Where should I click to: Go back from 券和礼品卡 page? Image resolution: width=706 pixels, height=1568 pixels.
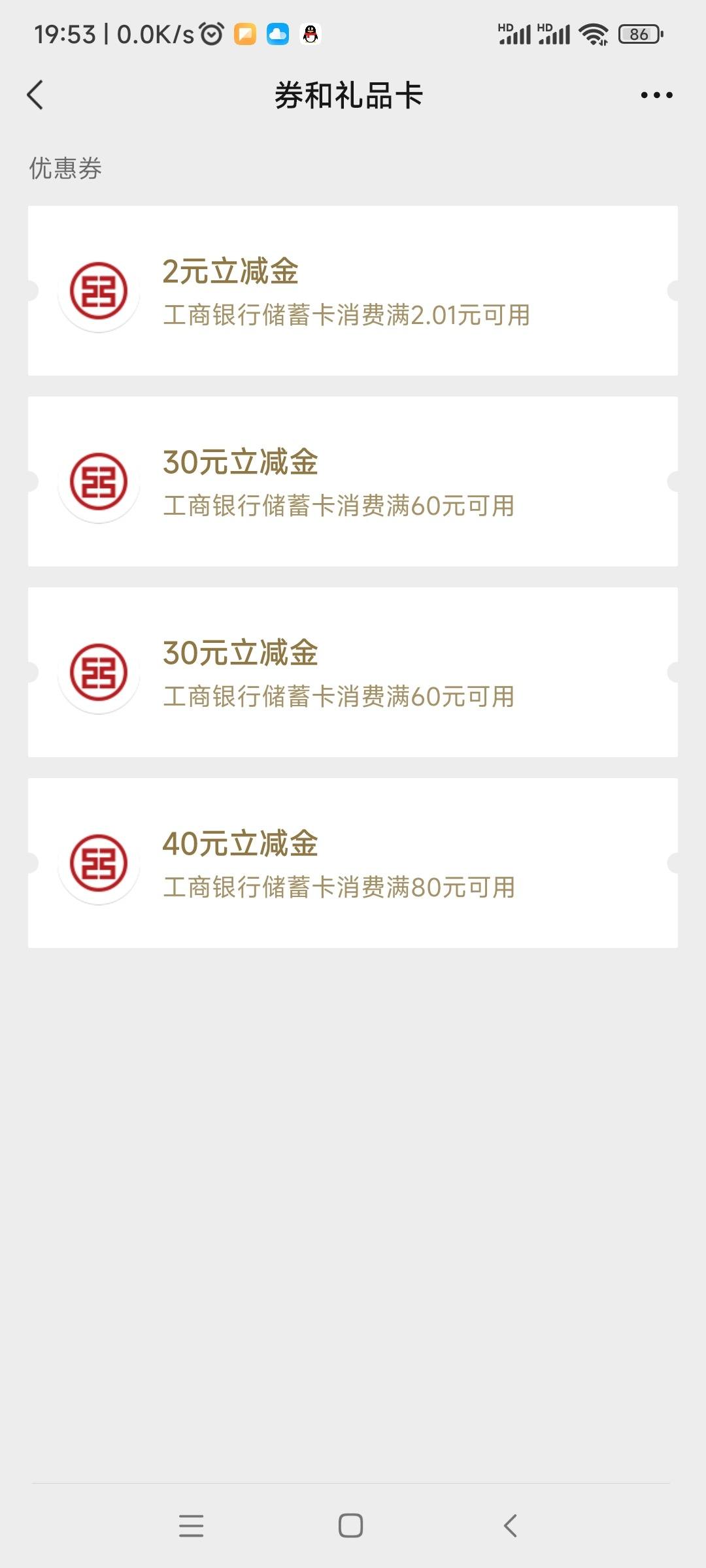tap(35, 95)
